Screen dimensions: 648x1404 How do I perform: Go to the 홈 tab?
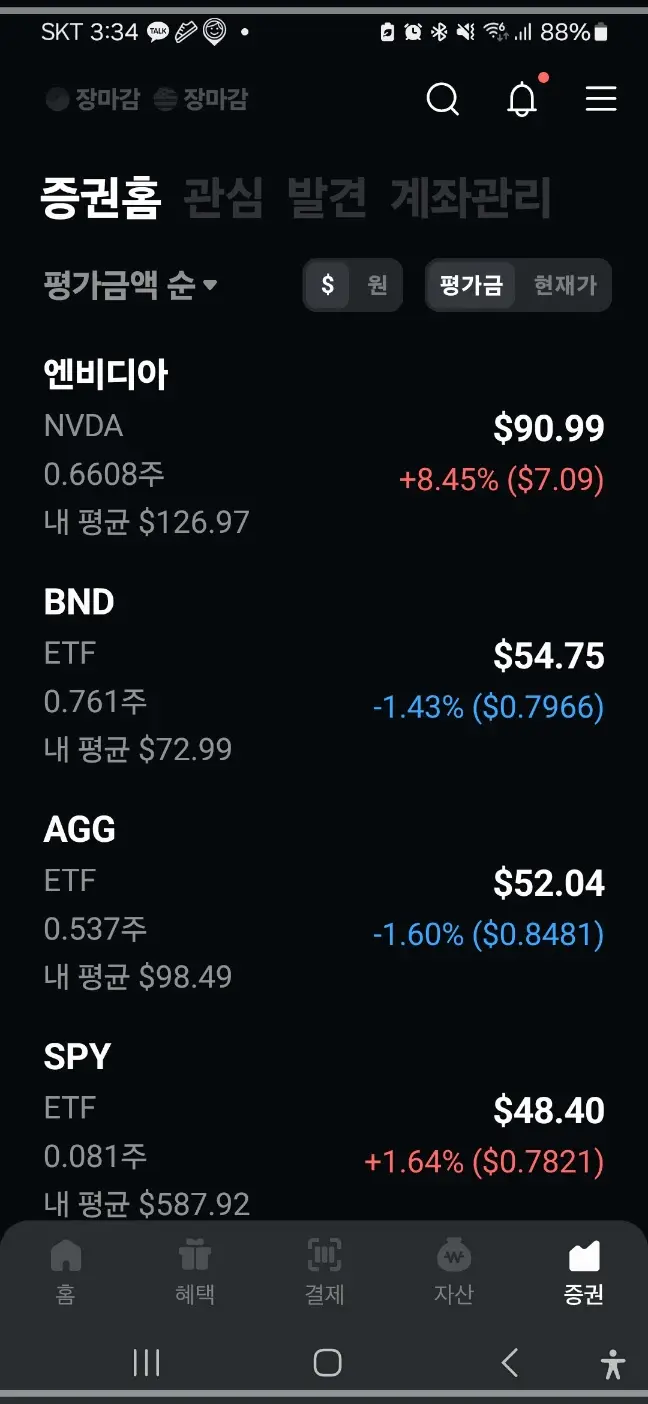(65, 1272)
